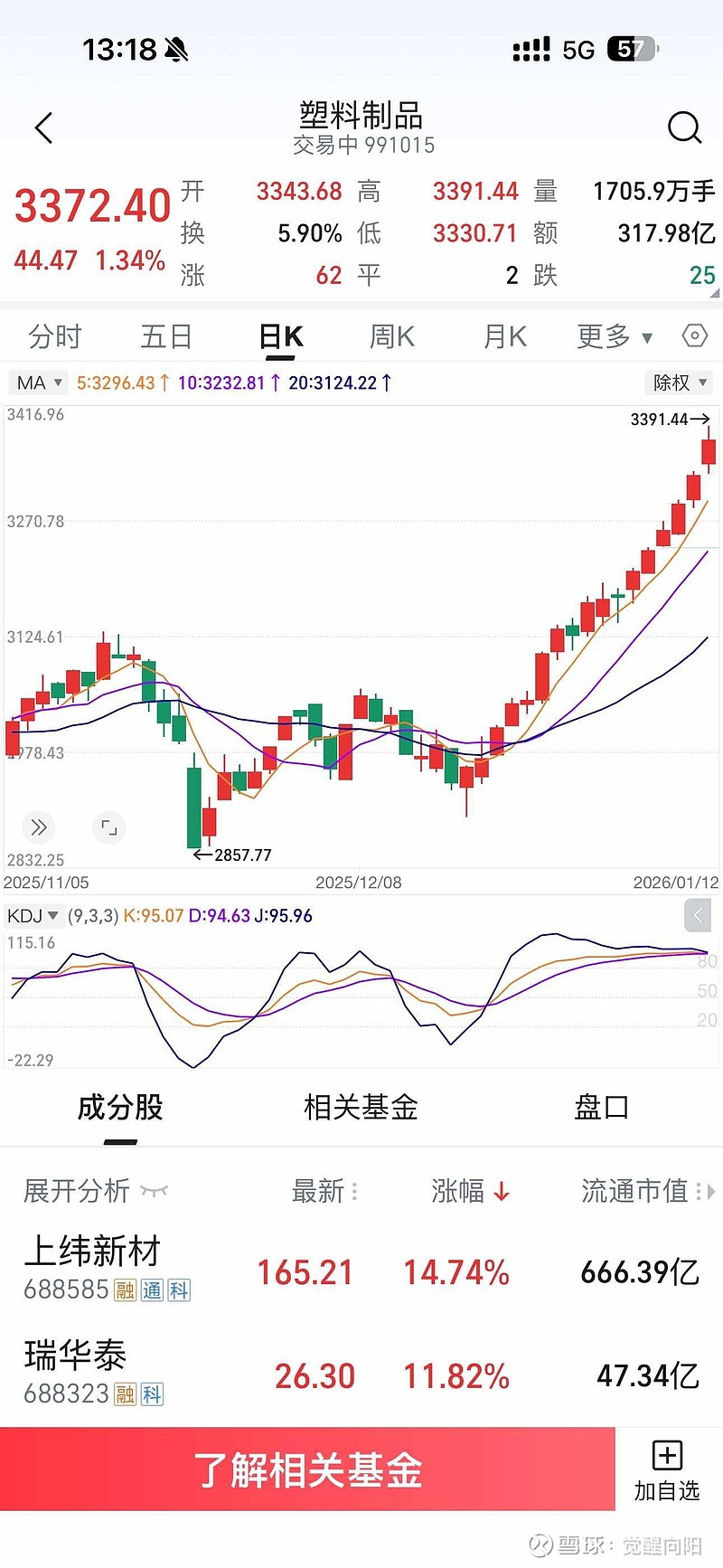
Task: Switch to the 分时 chart tab
Action: [56, 335]
